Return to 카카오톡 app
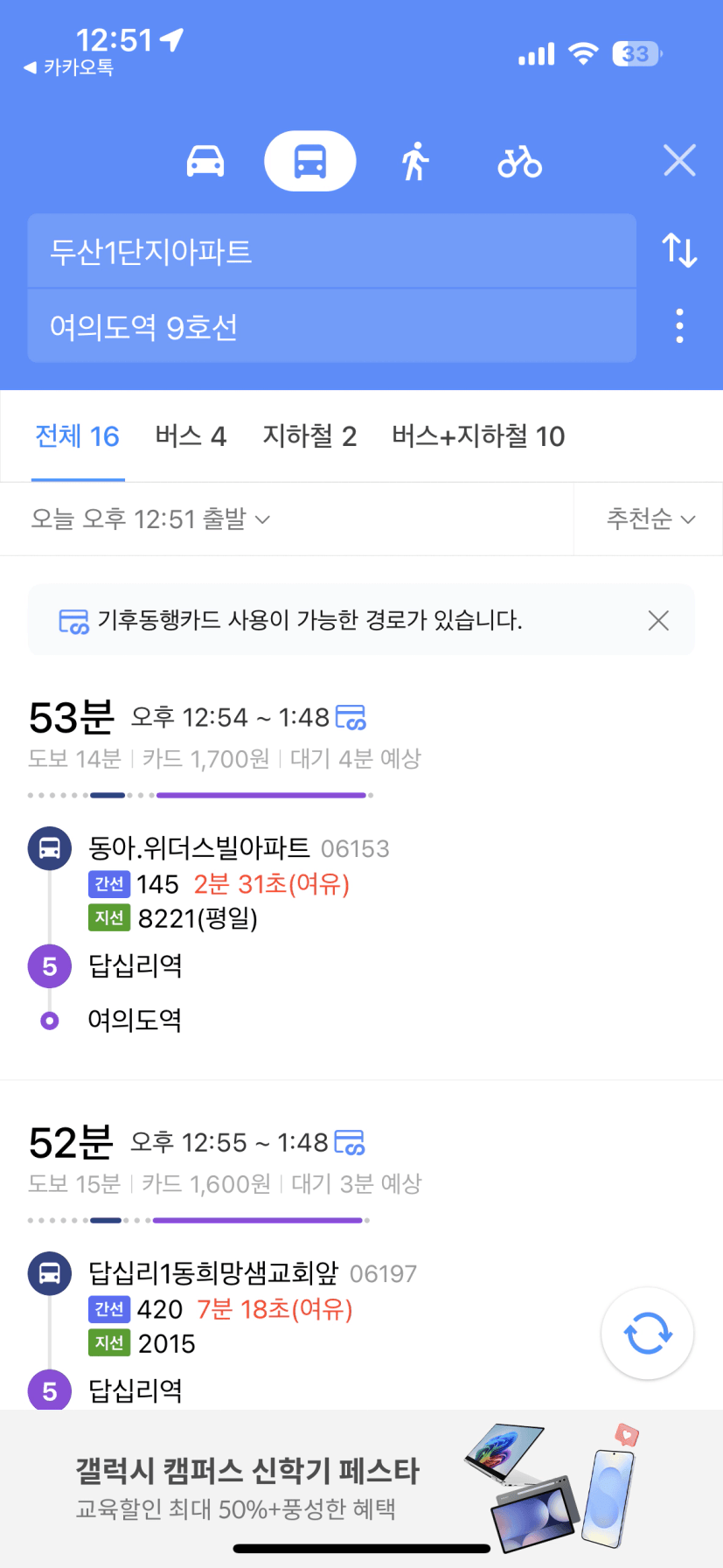 pos(69,67)
